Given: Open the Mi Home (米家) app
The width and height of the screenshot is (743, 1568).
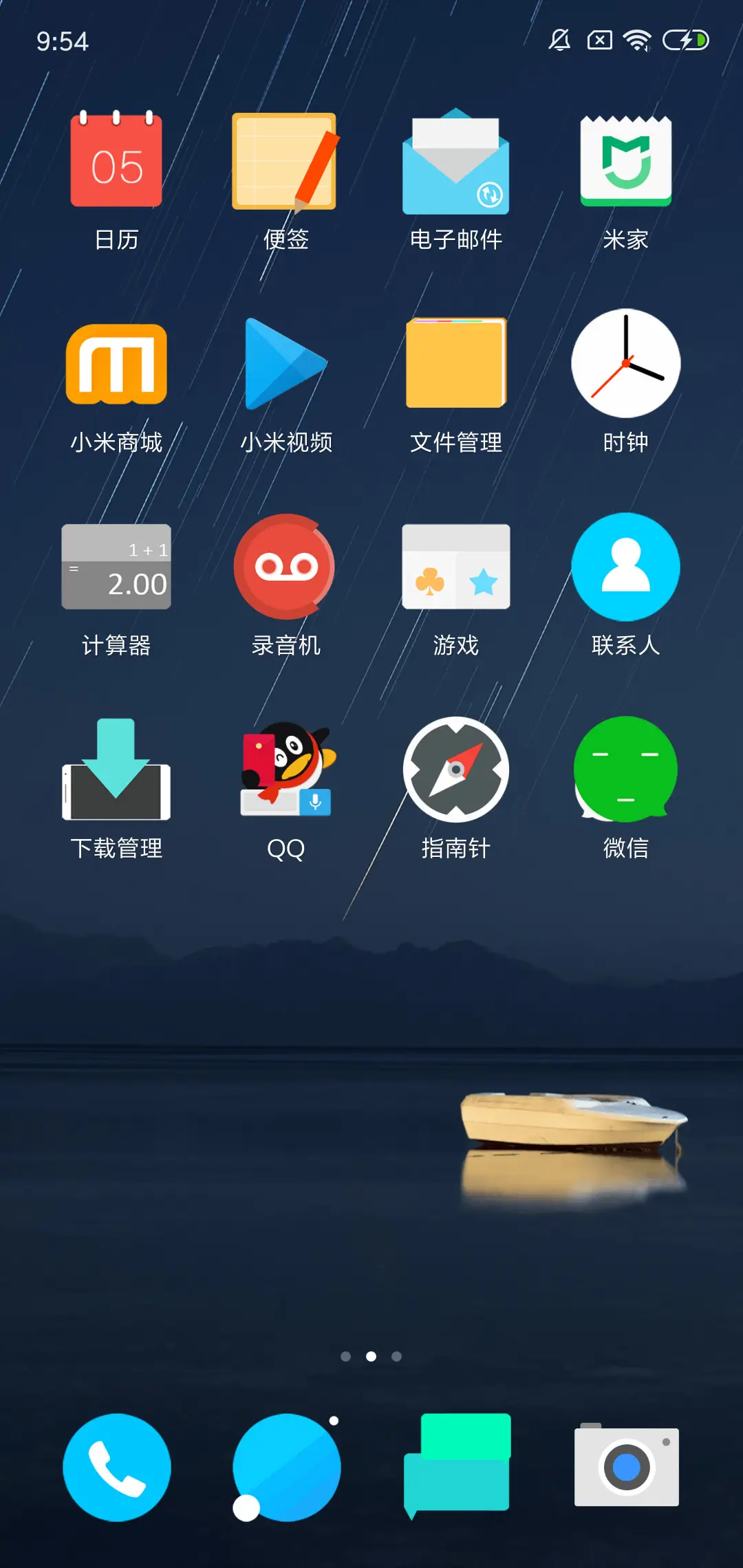Looking at the screenshot, I should tap(625, 162).
